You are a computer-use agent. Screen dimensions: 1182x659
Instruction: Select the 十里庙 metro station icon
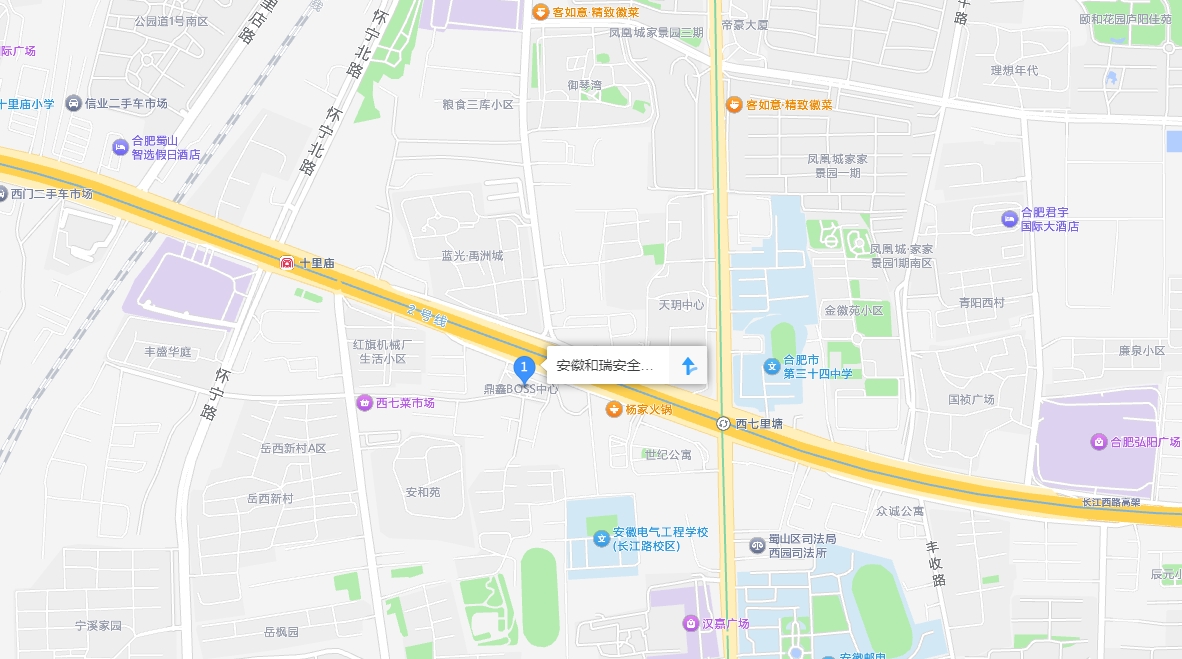pyautogui.click(x=288, y=263)
